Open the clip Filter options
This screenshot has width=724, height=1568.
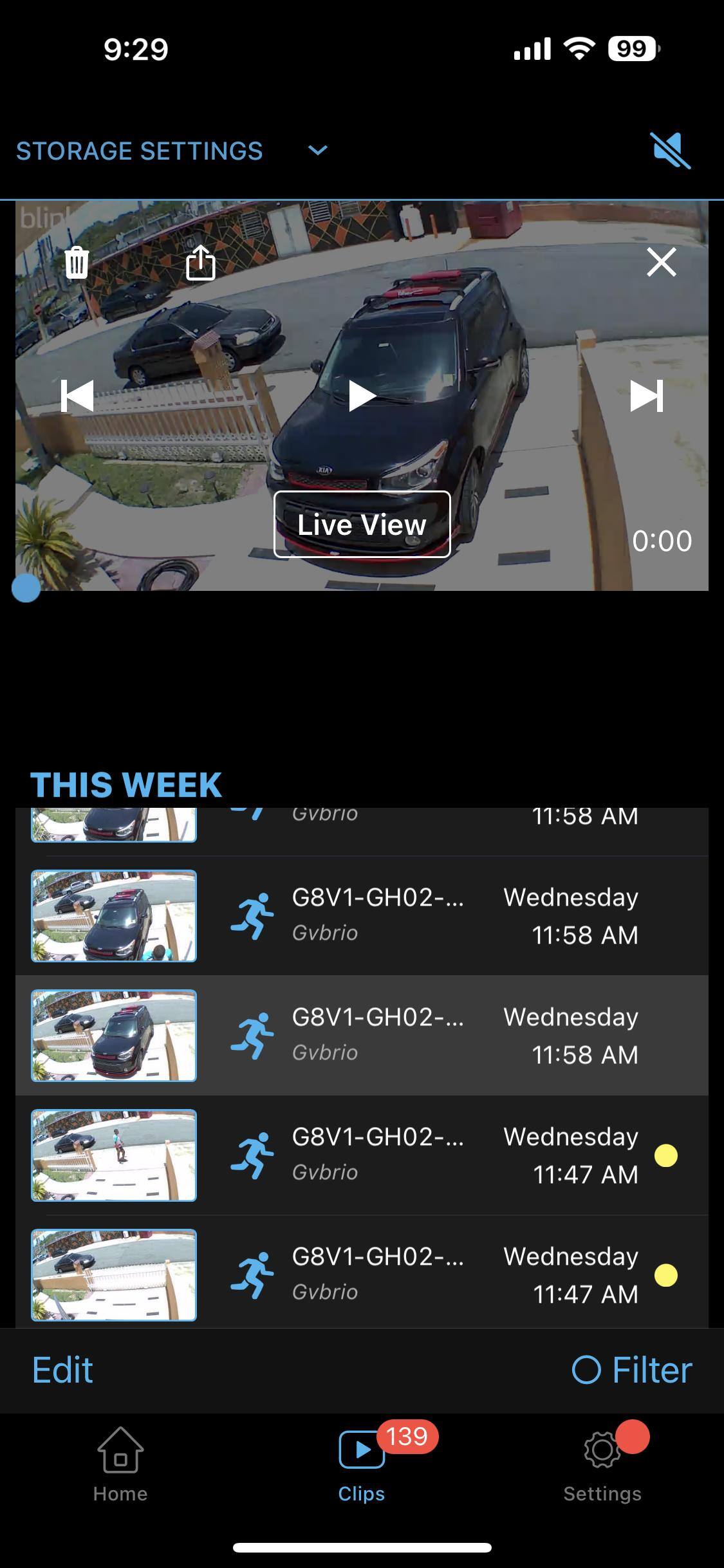(x=632, y=1370)
